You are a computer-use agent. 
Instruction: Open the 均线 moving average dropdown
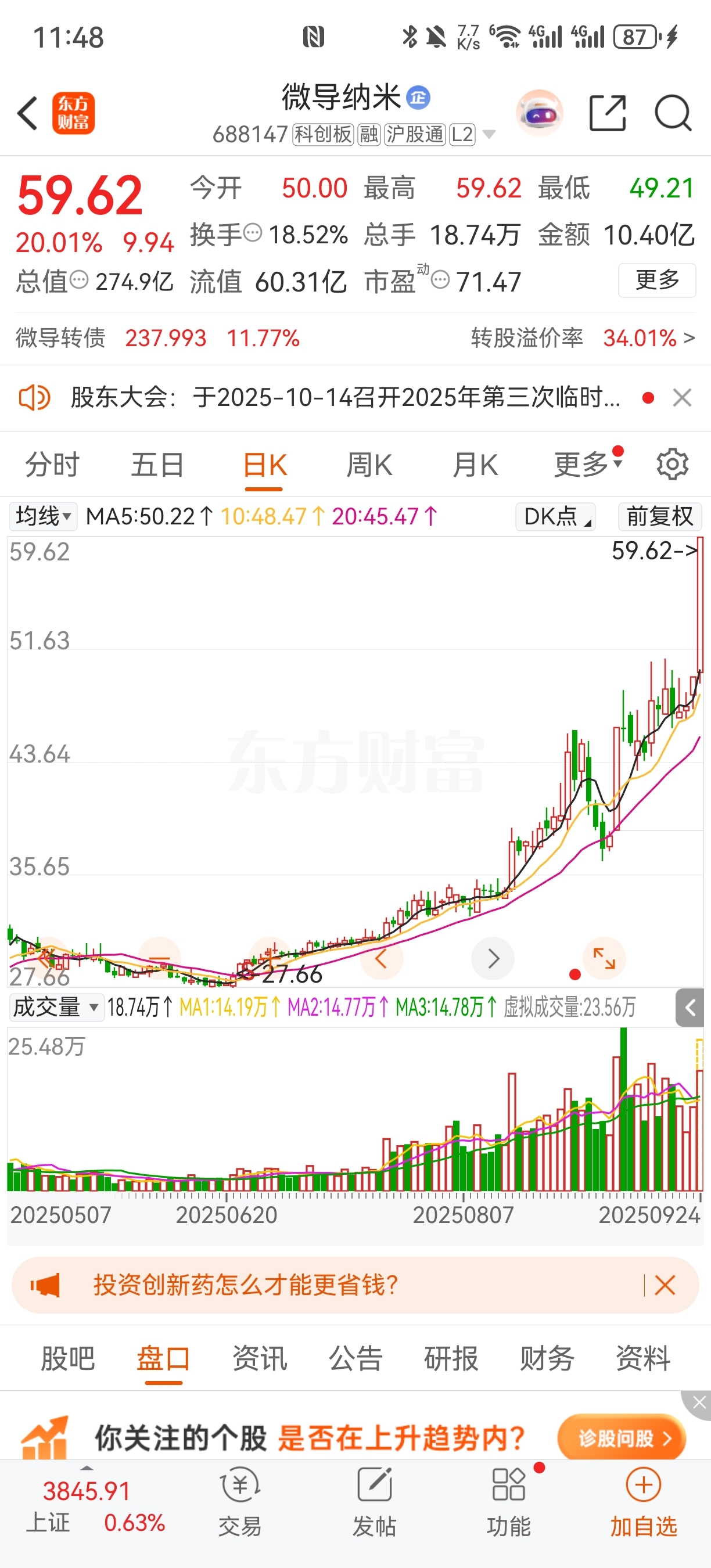42,517
